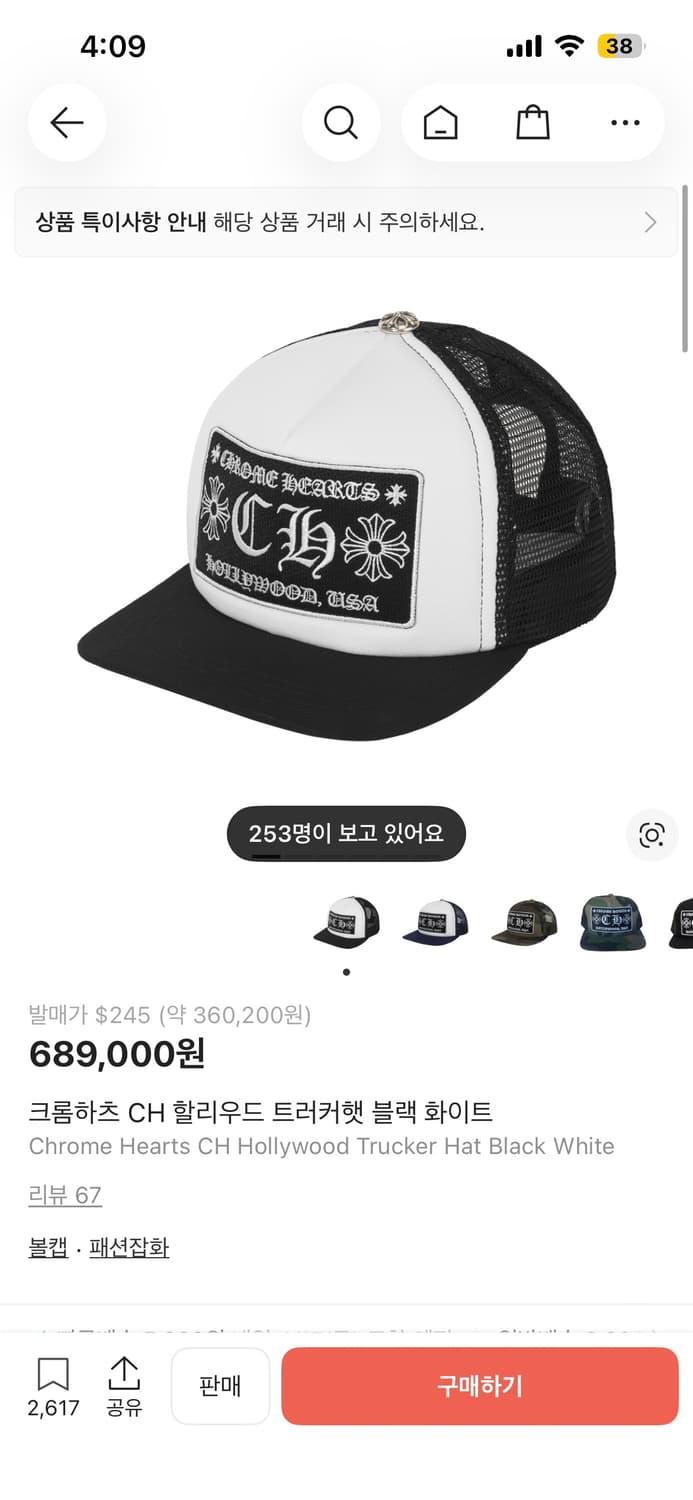The image size is (693, 1500).
Task: Go back with the arrow button
Action: (x=67, y=123)
